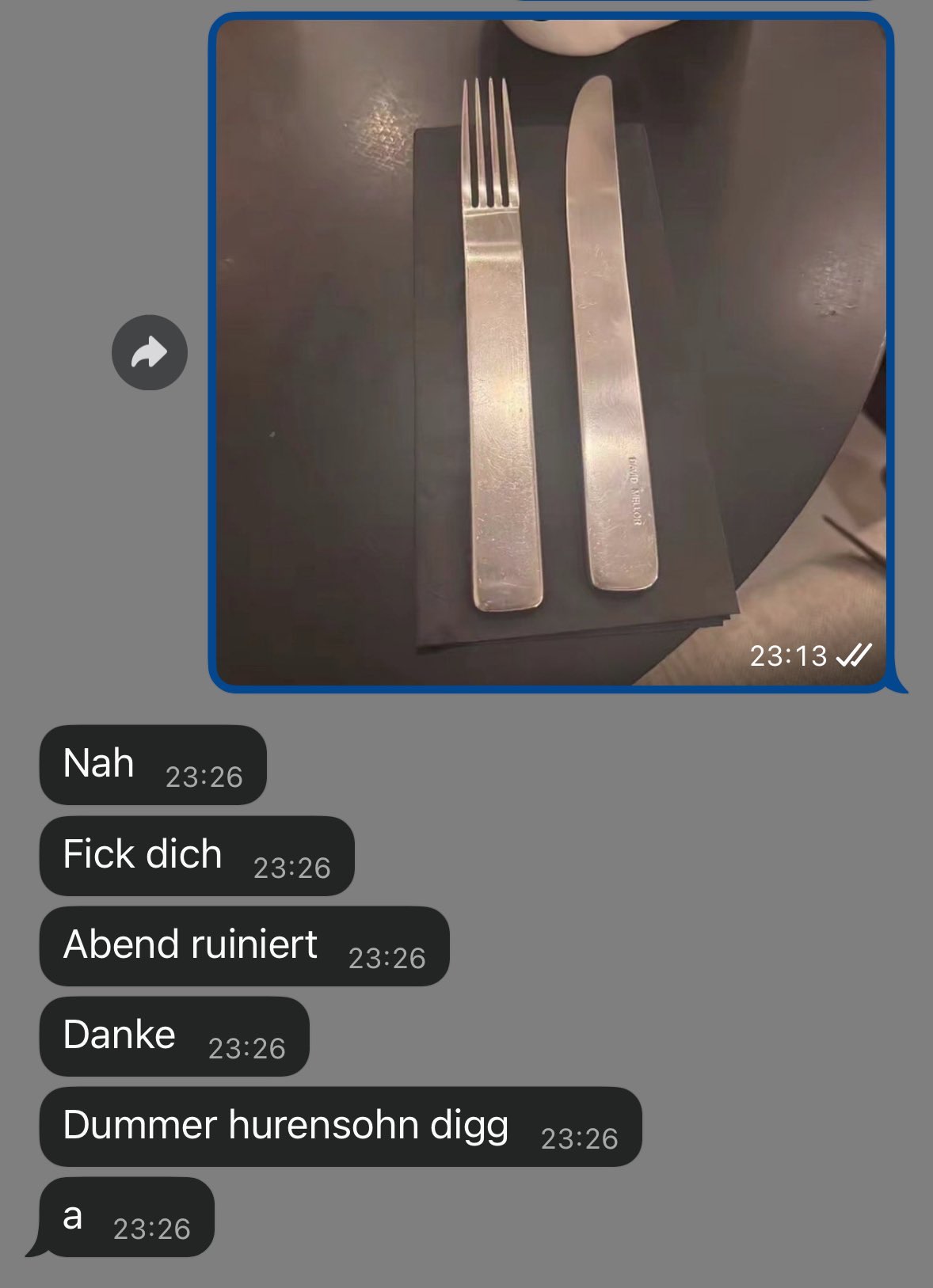This screenshot has height=1288, width=933.
Task: Forward the cutlery photo message
Action: (150, 352)
